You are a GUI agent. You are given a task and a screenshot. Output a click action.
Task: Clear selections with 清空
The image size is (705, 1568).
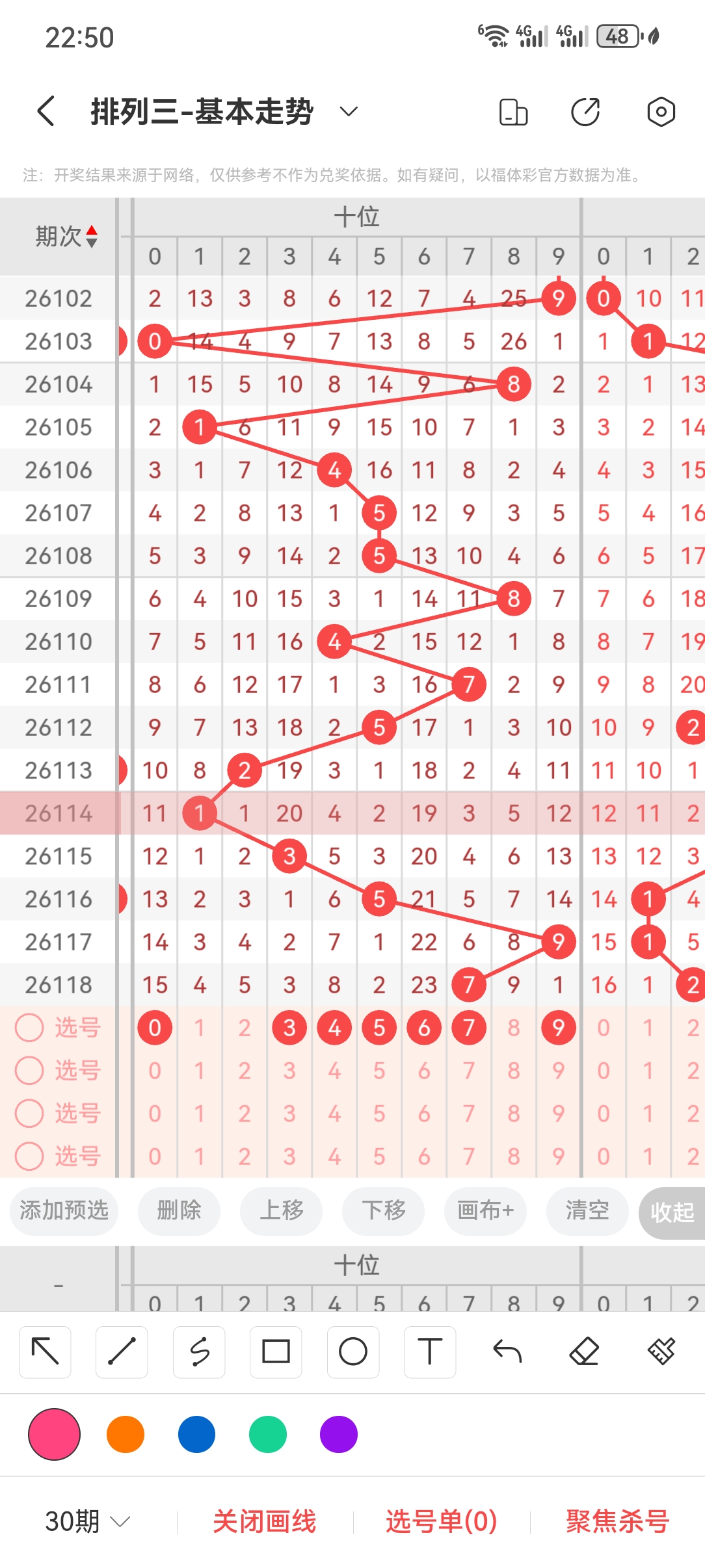click(587, 1210)
